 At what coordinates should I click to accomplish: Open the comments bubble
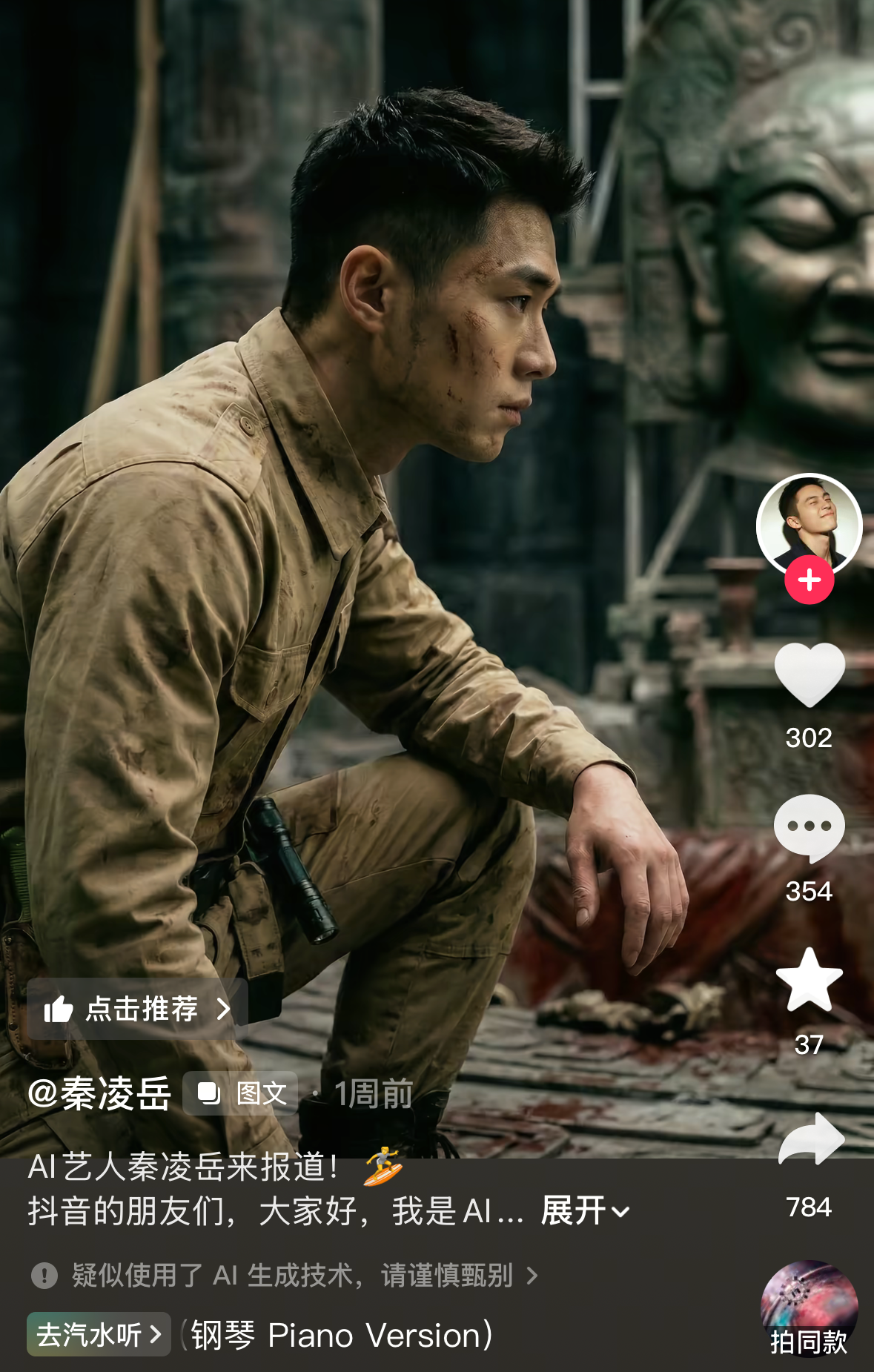(809, 828)
